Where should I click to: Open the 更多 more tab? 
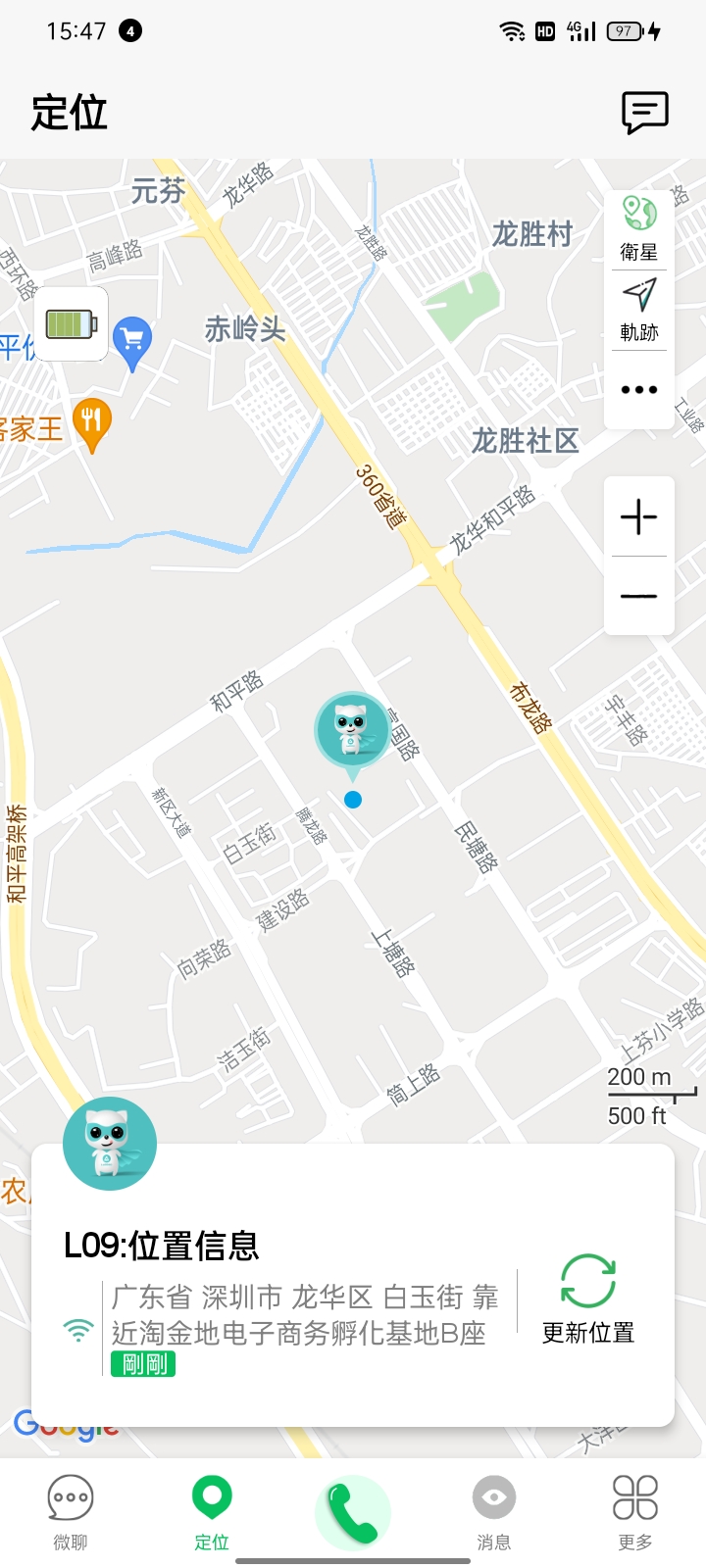tap(634, 1512)
